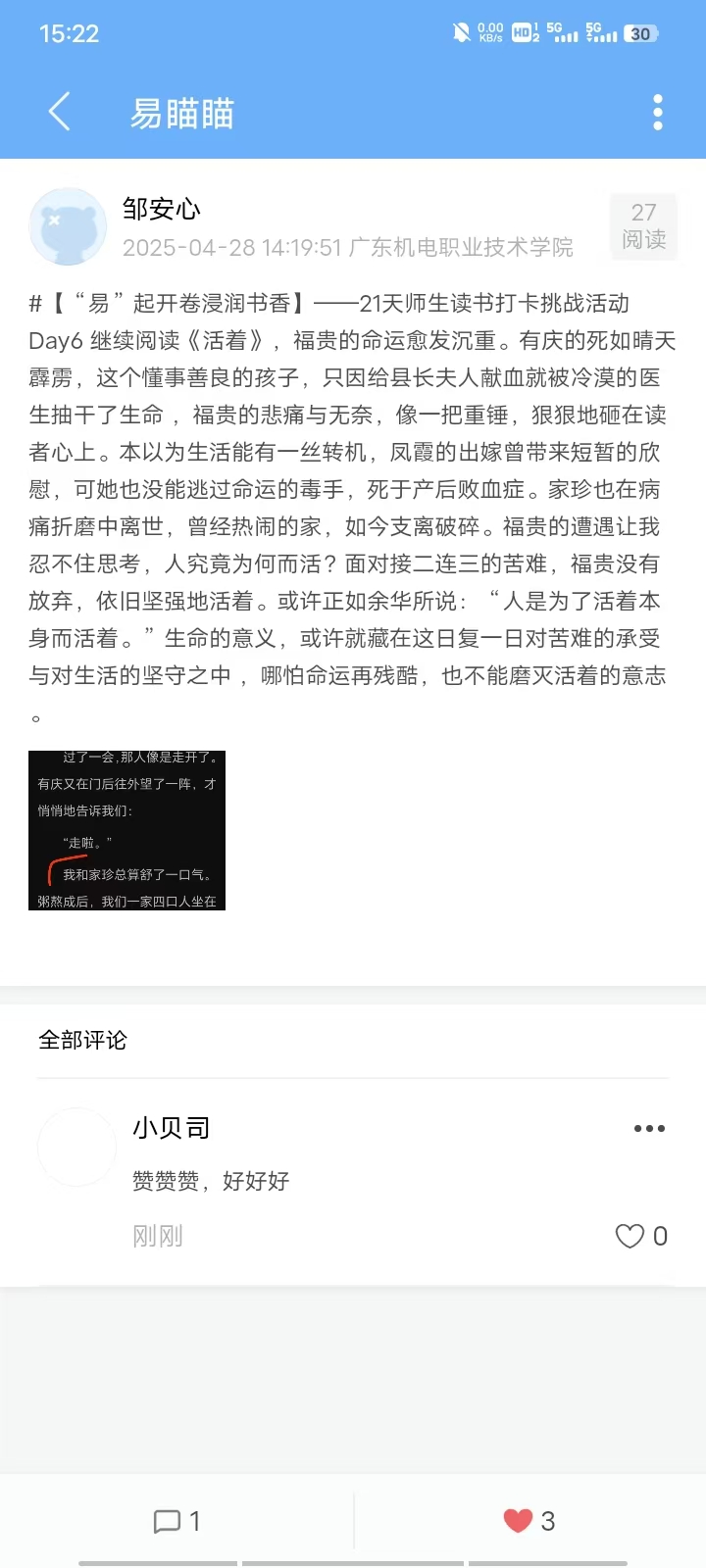The height and width of the screenshot is (1568, 706).
Task: Like 小贝司's comment
Action: 630,1236
